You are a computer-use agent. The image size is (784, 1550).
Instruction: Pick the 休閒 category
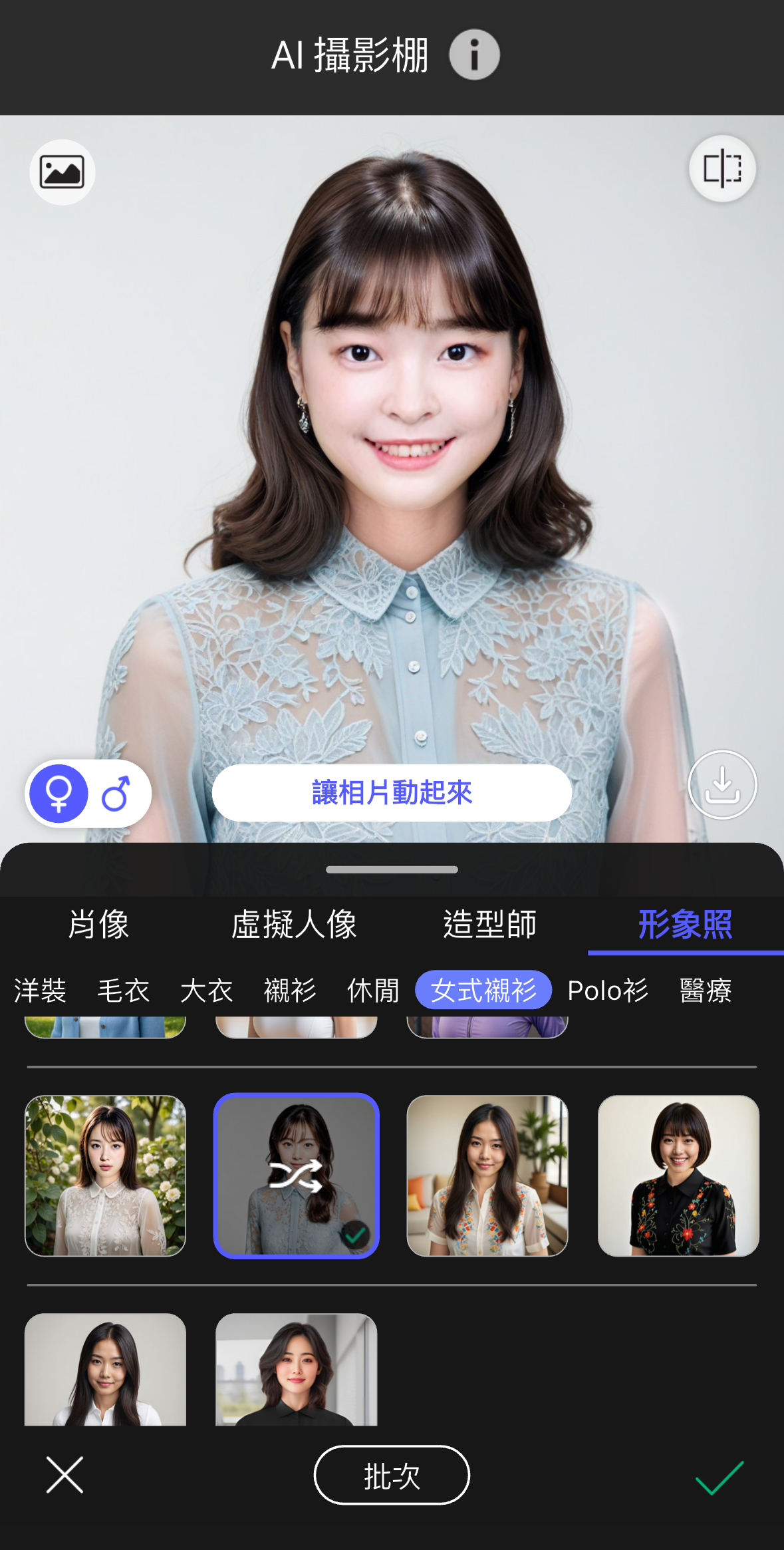pyautogui.click(x=373, y=991)
